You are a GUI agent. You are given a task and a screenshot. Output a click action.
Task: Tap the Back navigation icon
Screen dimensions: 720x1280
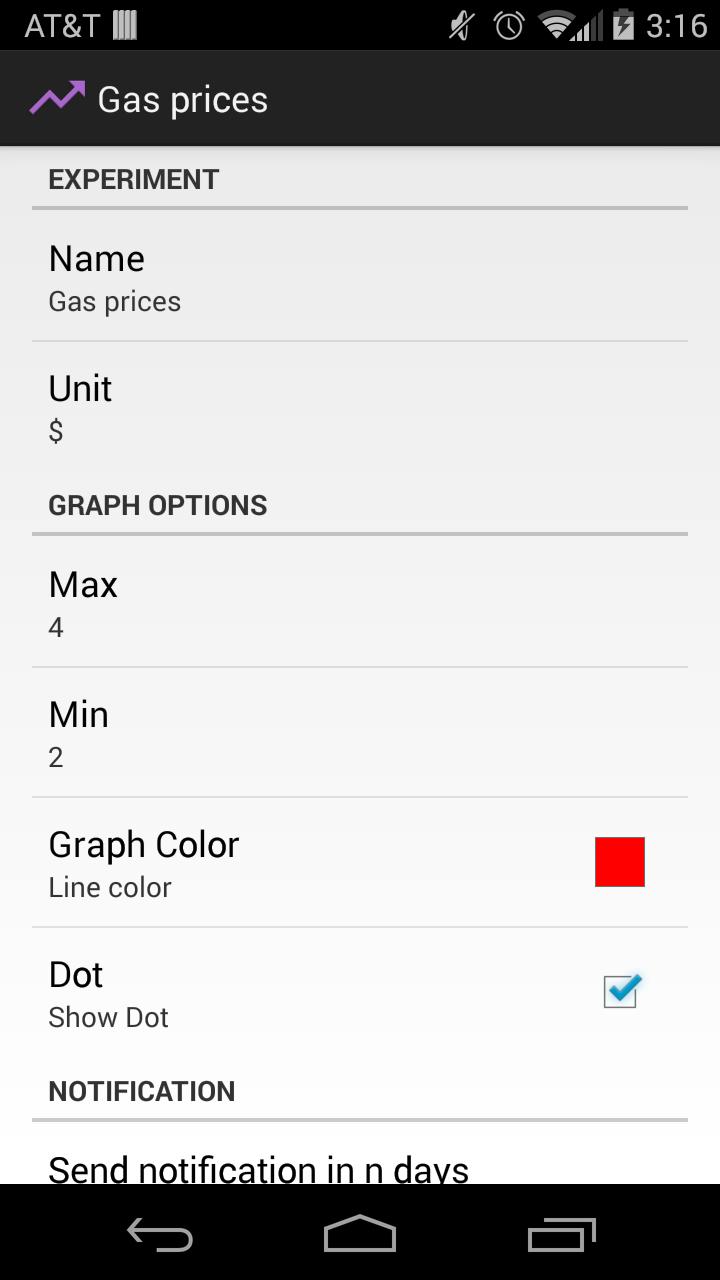(158, 1234)
